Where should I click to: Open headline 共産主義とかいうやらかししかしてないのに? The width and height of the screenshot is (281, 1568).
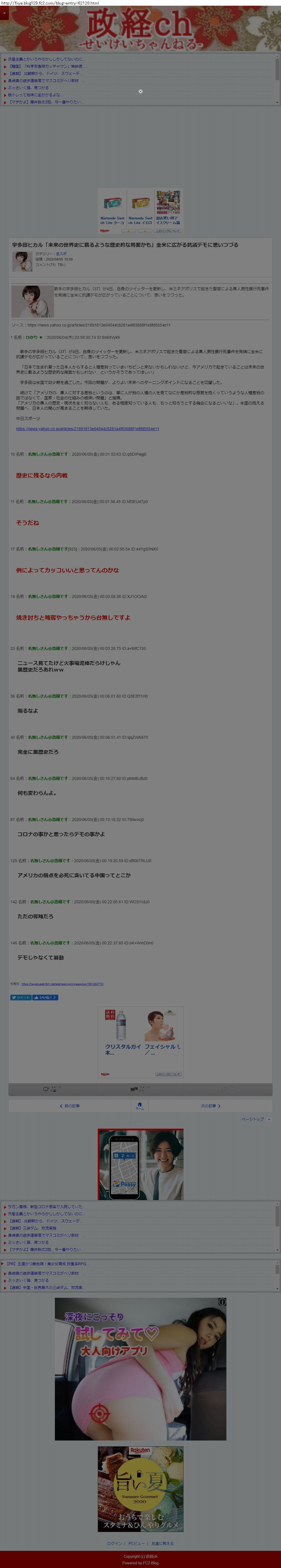pyautogui.click(x=45, y=59)
